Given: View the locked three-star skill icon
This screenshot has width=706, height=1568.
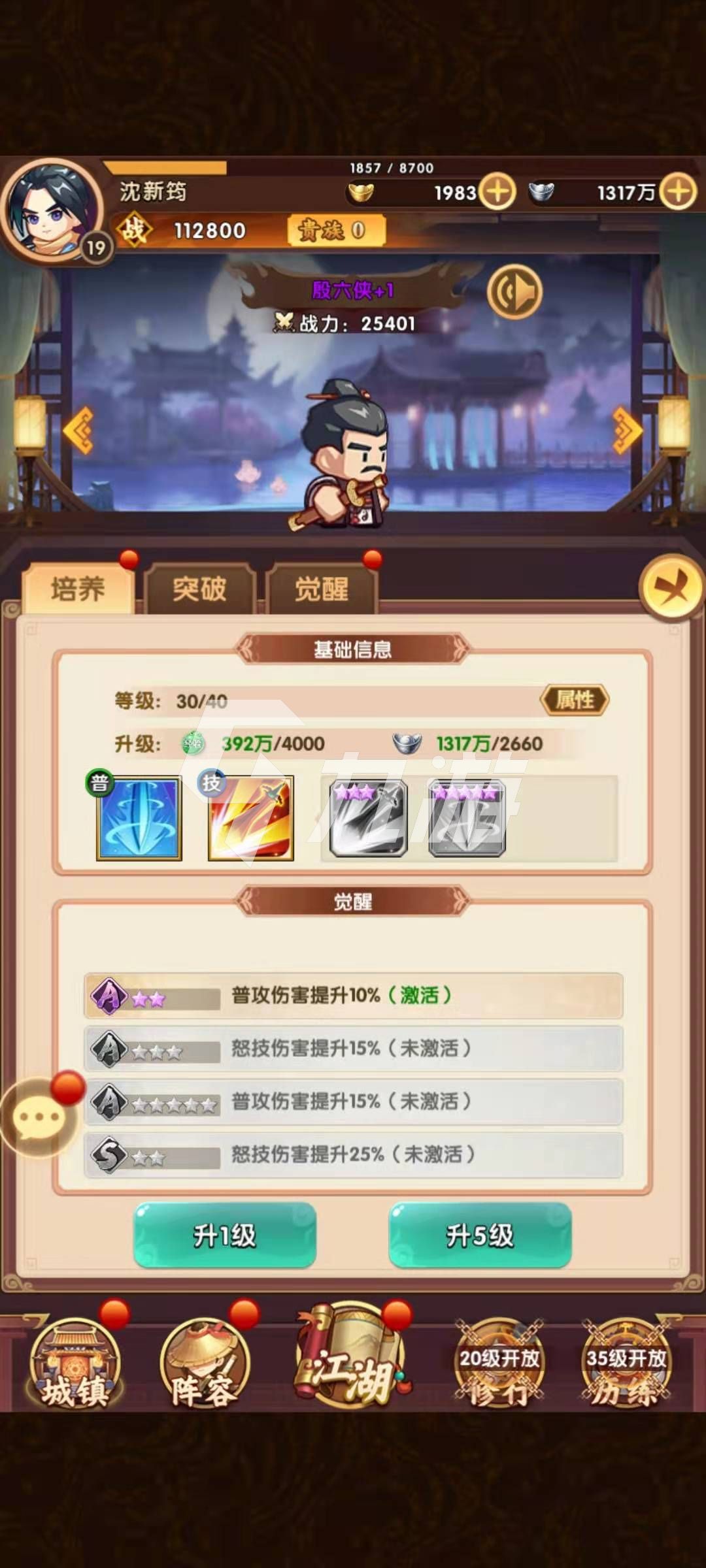Looking at the screenshot, I should click(368, 818).
